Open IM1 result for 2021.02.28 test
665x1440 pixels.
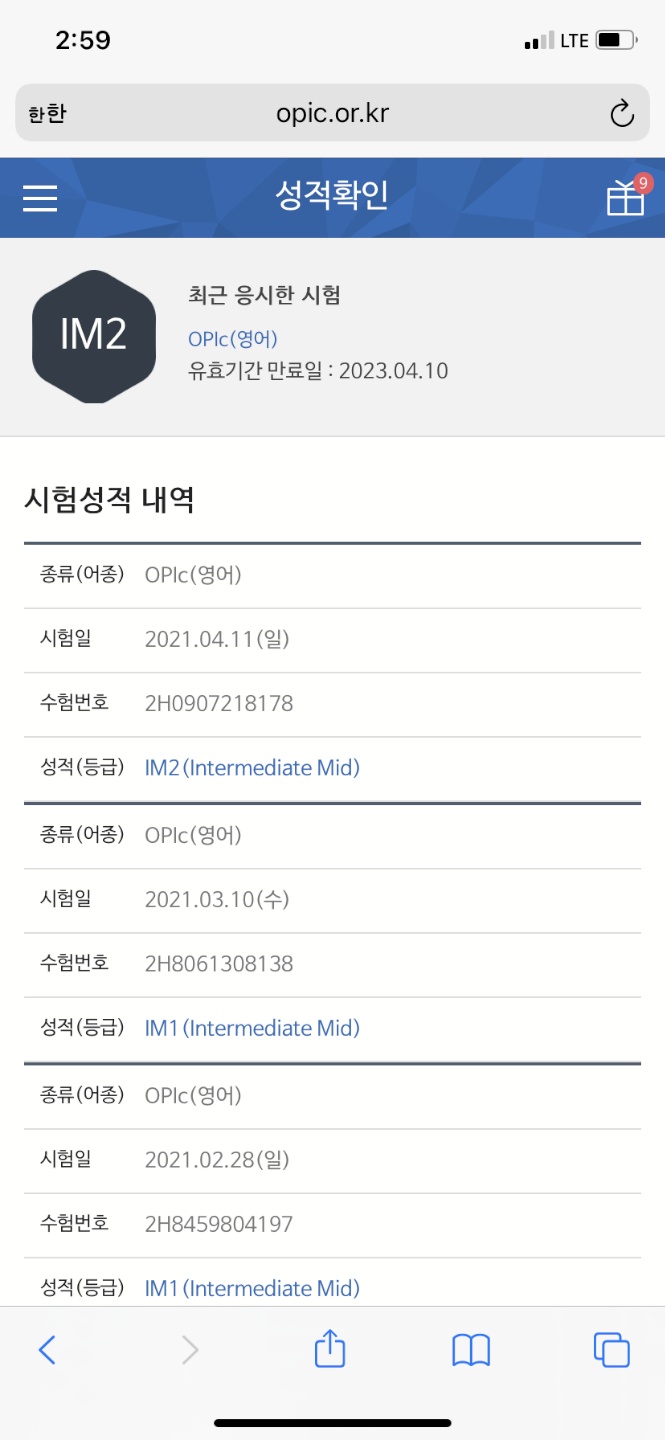(252, 1288)
